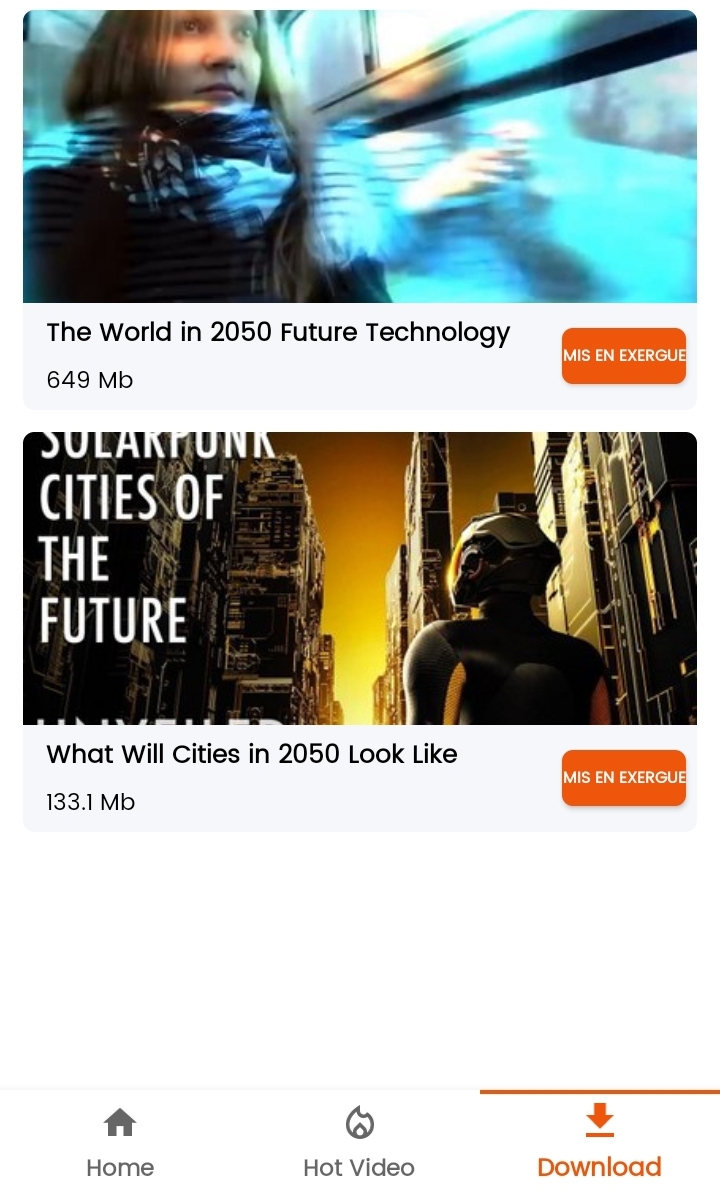Go to the Home tab
This screenshot has height=1195, width=720.
[x=120, y=1143]
